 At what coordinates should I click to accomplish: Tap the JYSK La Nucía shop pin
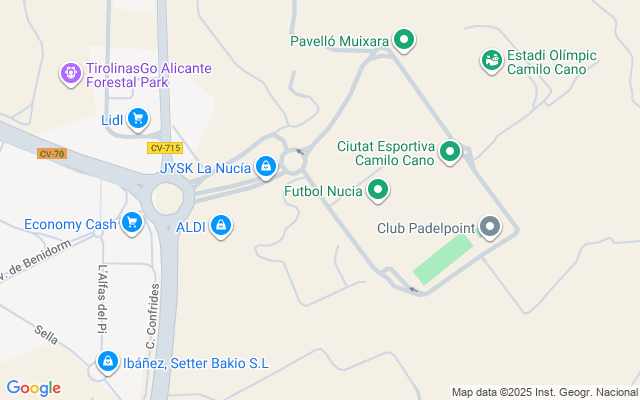tap(265, 167)
